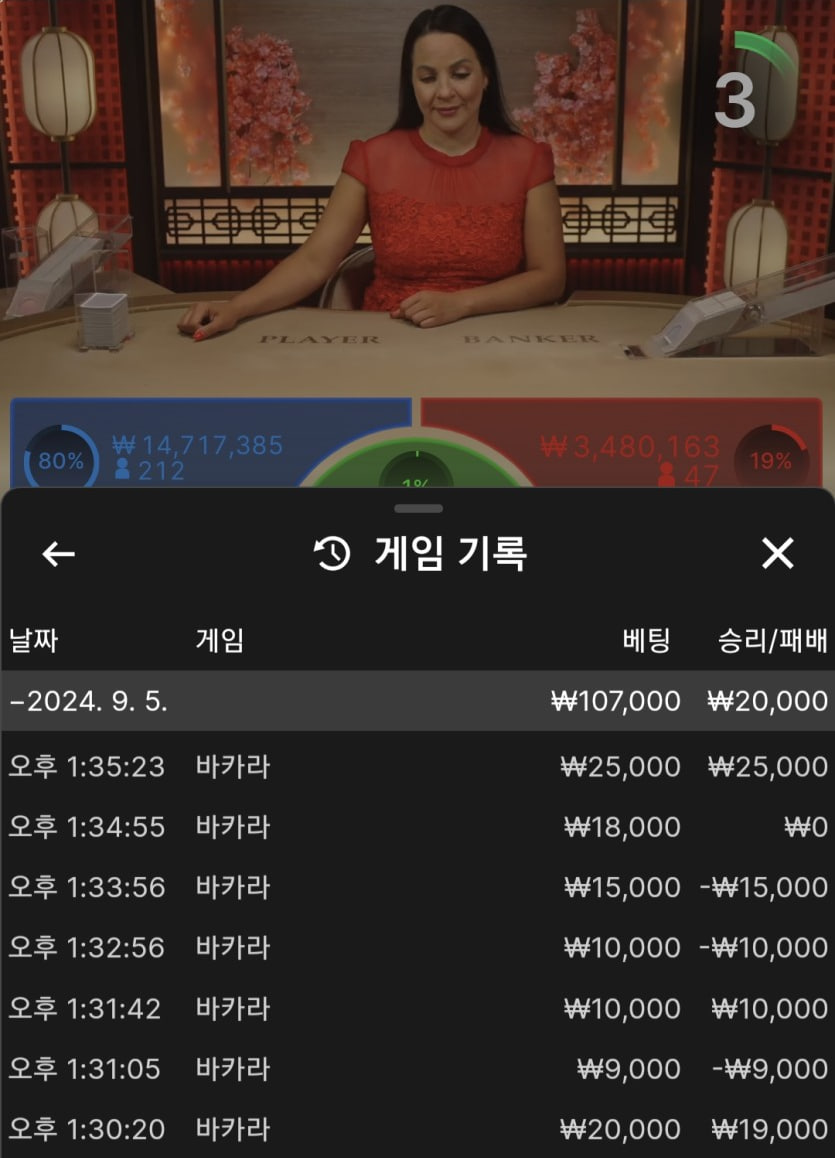
Task: Bet on the red Banker area
Action: pyautogui.click(x=630, y=445)
